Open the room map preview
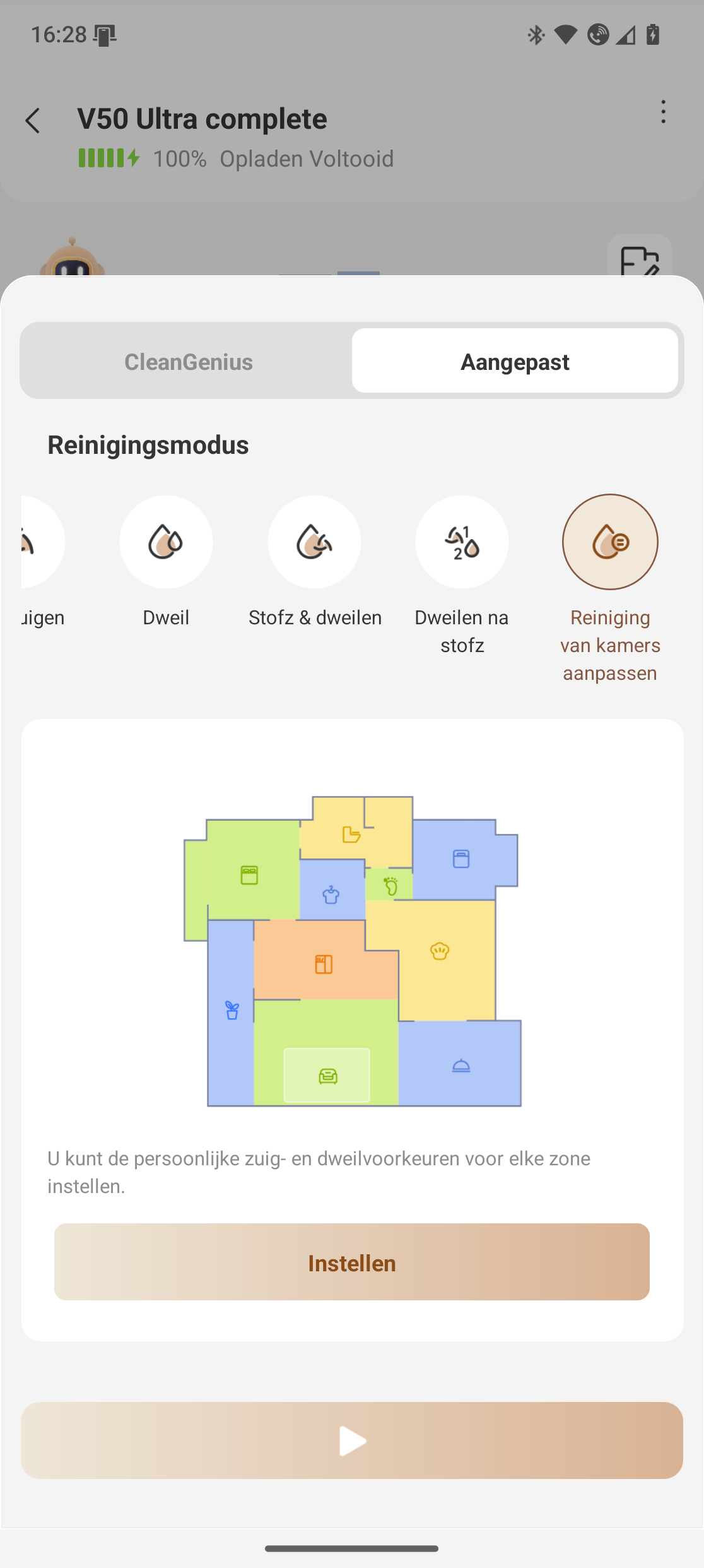This screenshot has width=704, height=1568. (x=352, y=951)
